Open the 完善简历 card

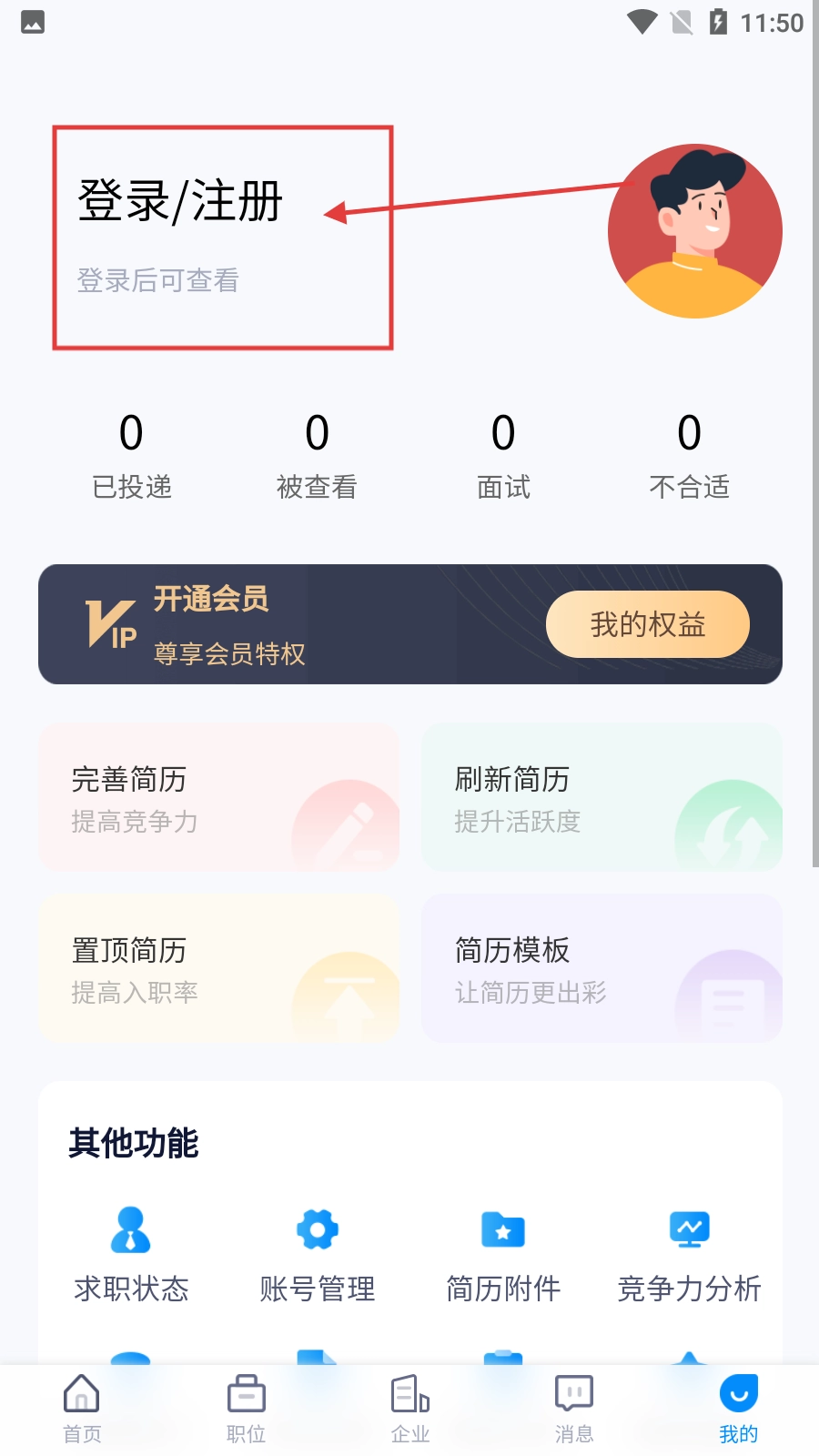pyautogui.click(x=218, y=797)
